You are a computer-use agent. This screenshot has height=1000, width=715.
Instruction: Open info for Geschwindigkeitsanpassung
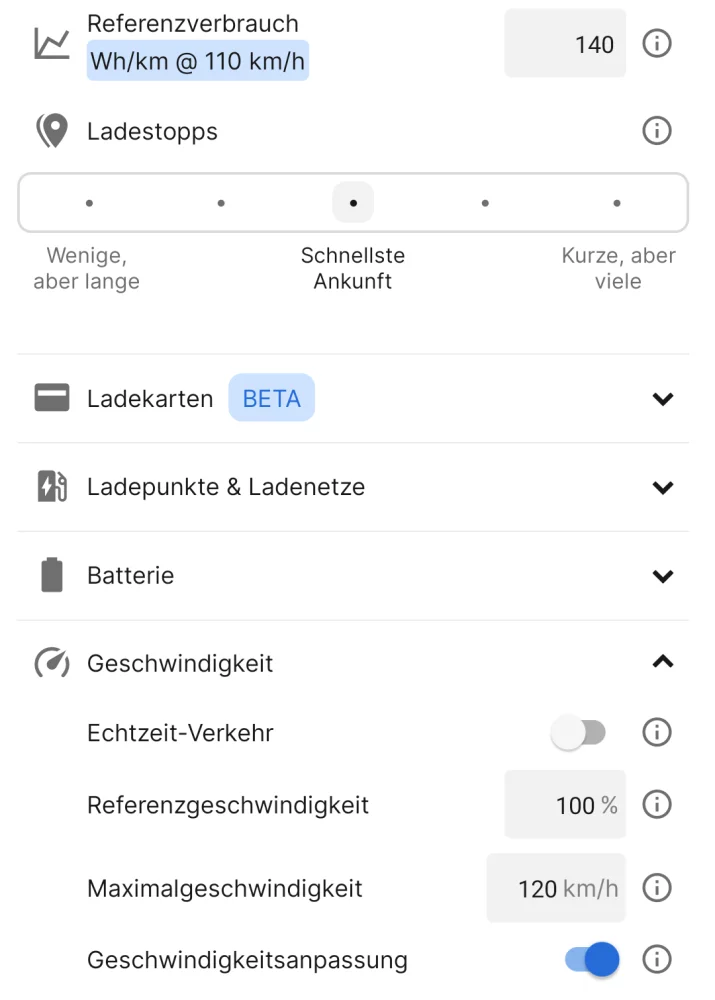click(x=657, y=960)
